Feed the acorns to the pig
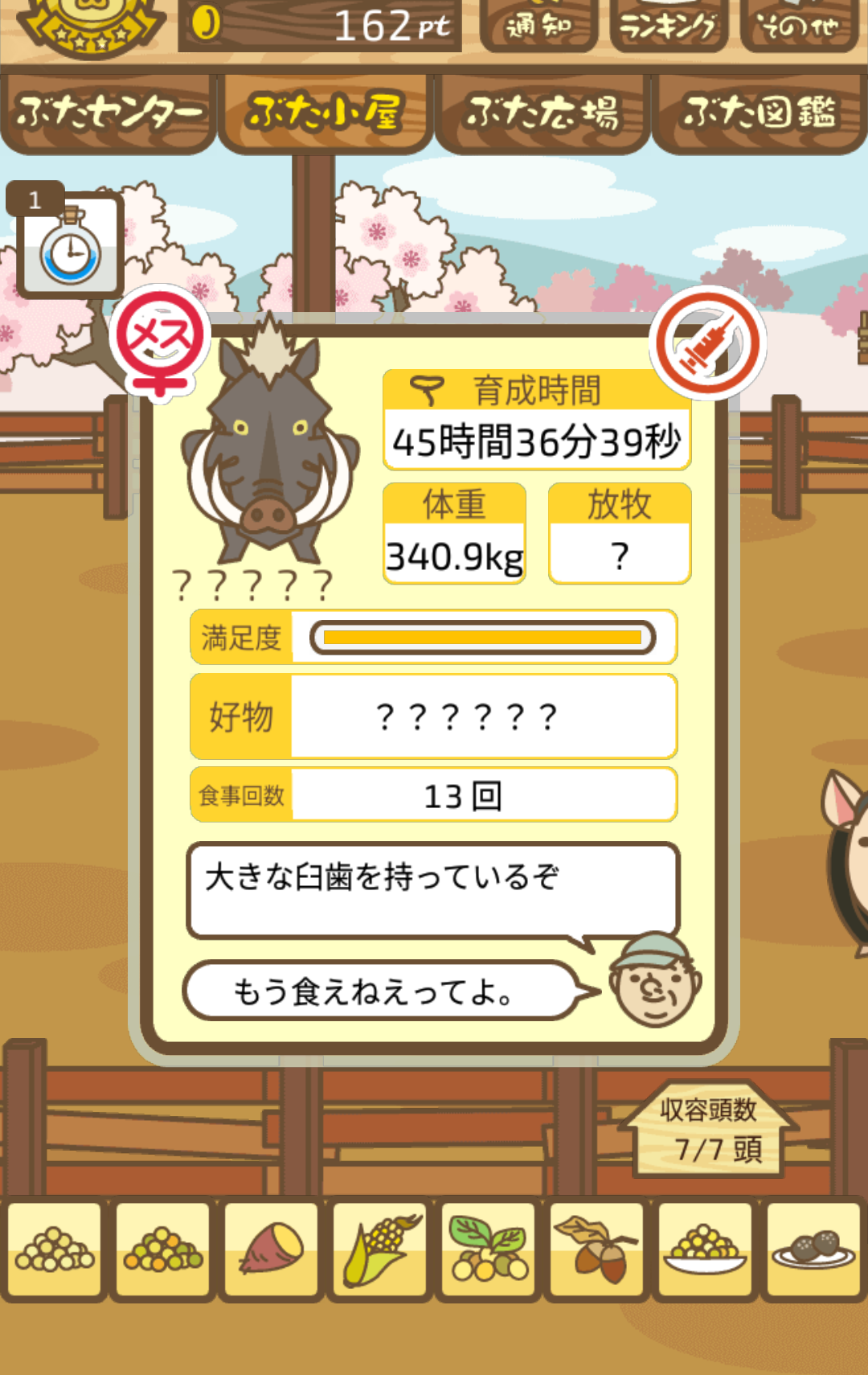Screen dimensions: 868x1375 tap(596, 1248)
